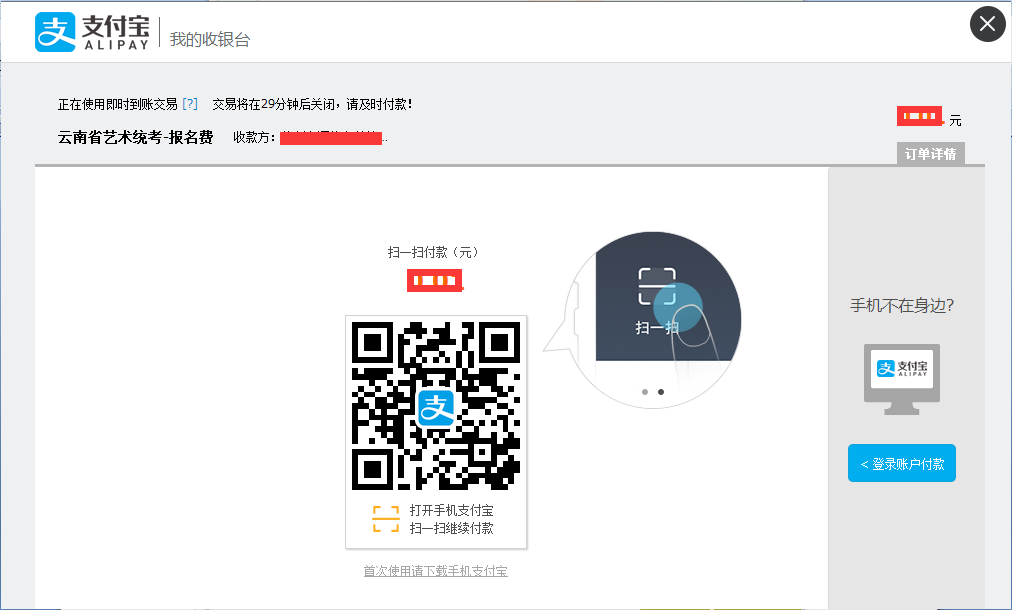This screenshot has height=610, width=1012.
Task: Tap 登录账户付款 to pay by account login
Action: pos(902,464)
